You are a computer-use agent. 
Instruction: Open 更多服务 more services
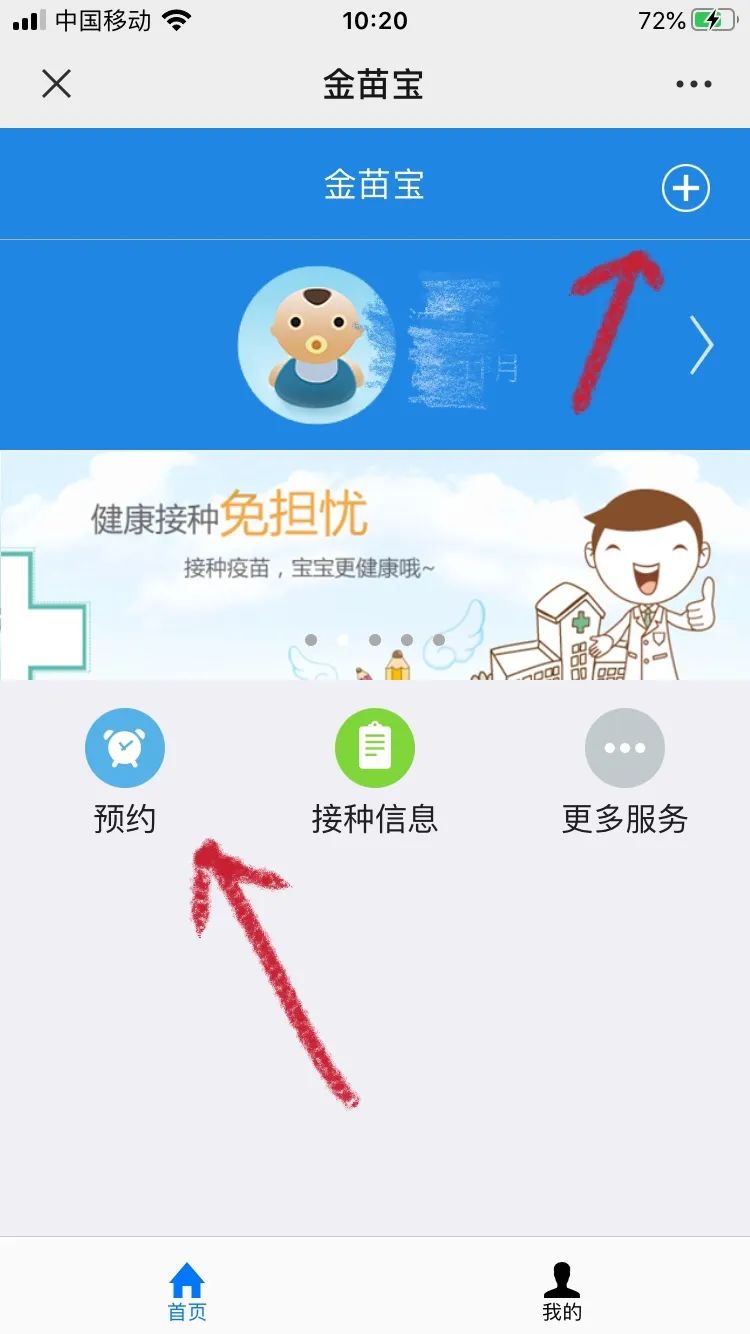[625, 770]
